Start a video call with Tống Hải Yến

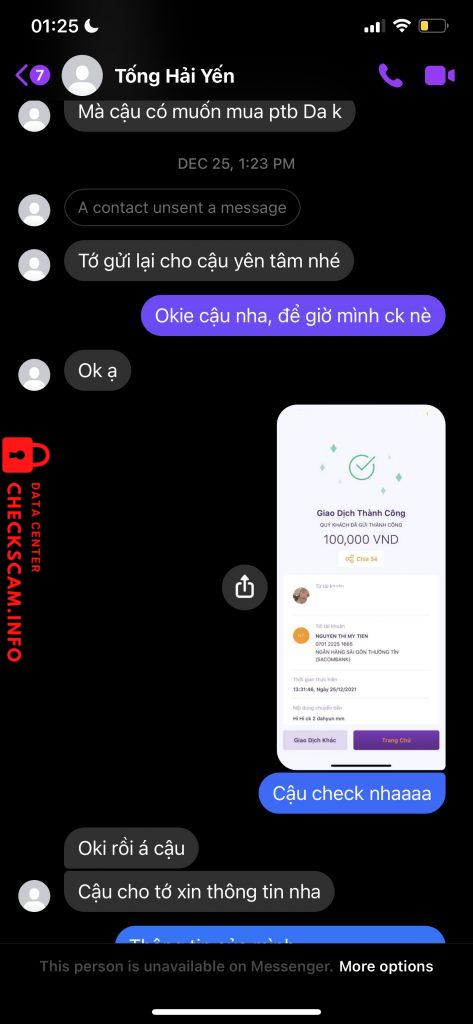[440, 76]
